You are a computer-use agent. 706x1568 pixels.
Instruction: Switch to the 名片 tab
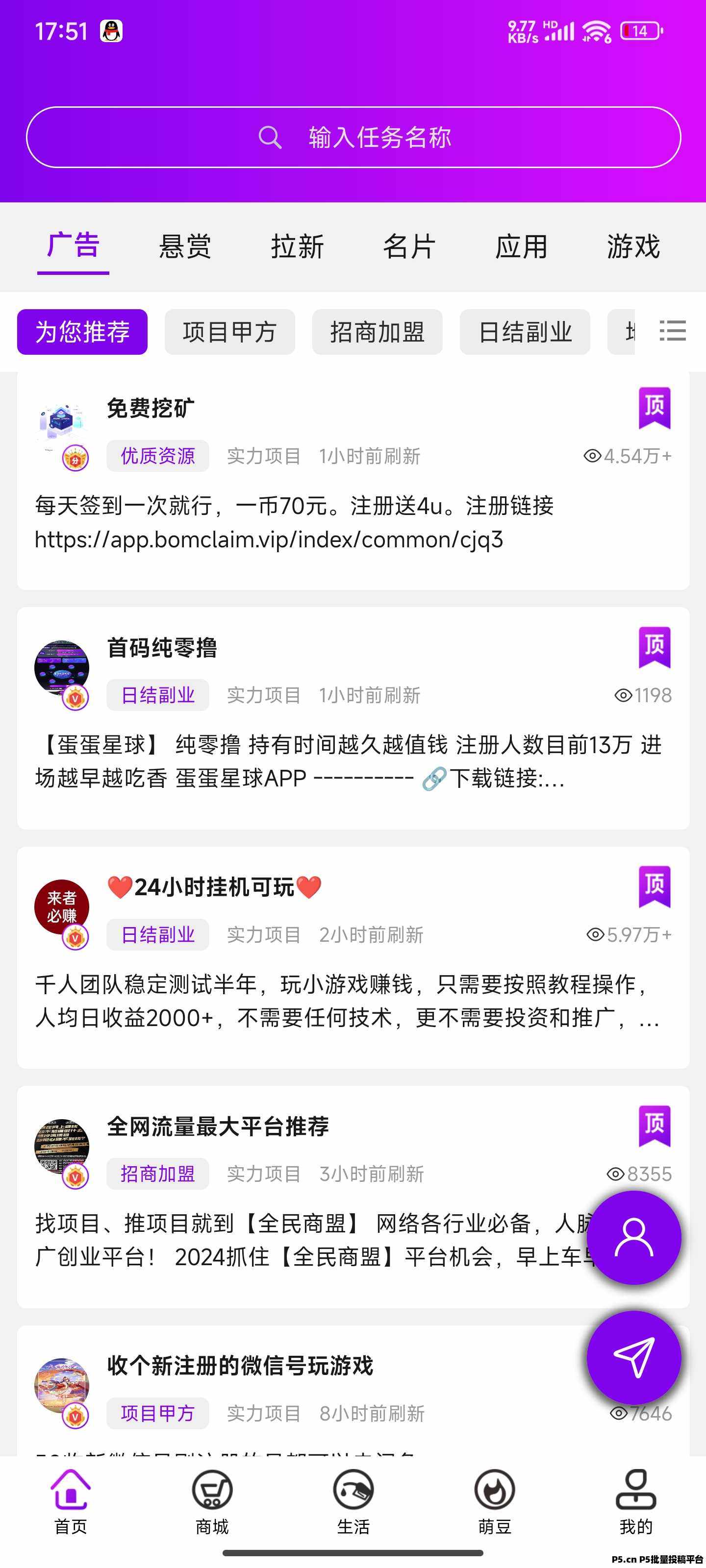[409, 246]
